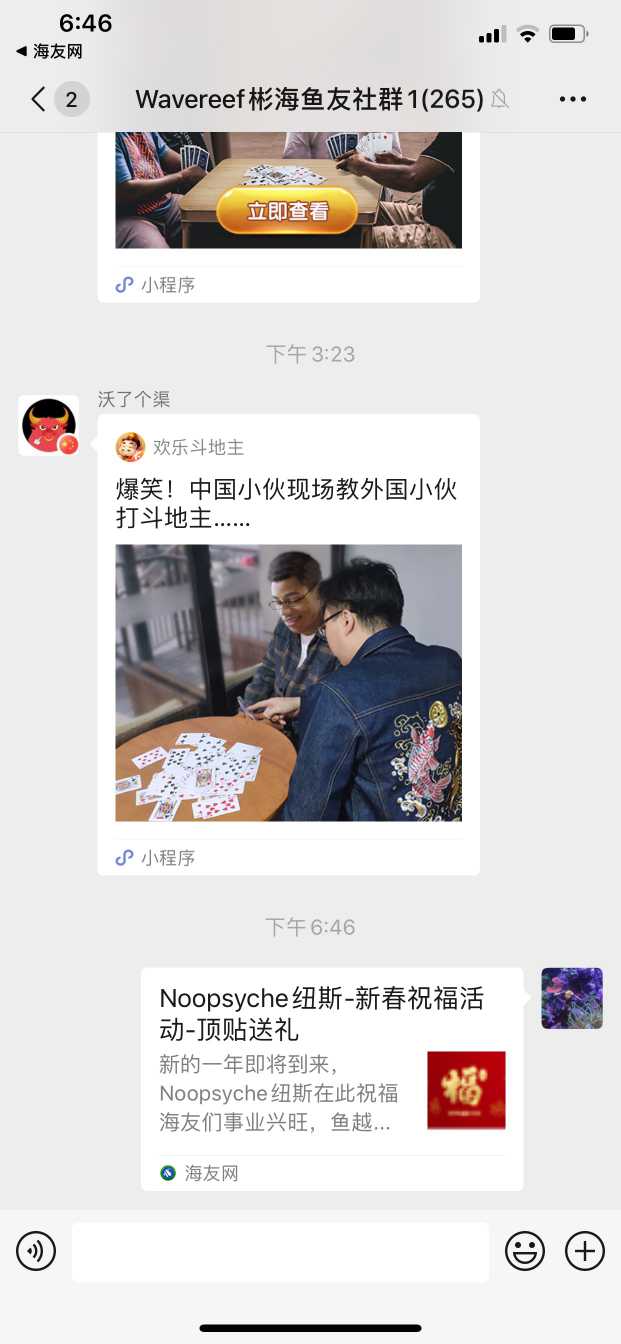Tap the message text field
The image size is (621, 1344).
point(280,1251)
